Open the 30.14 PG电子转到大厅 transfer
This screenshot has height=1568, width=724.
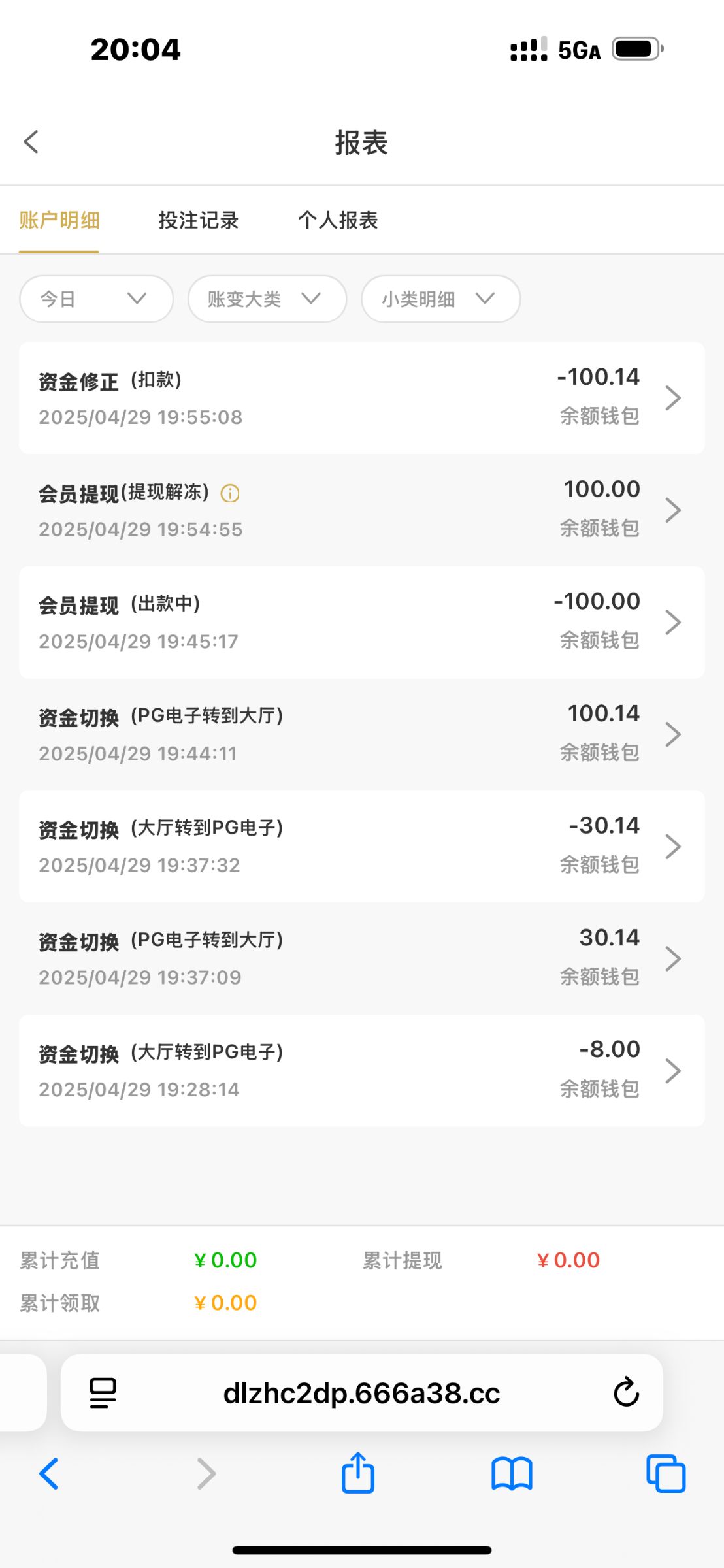[x=361, y=958]
